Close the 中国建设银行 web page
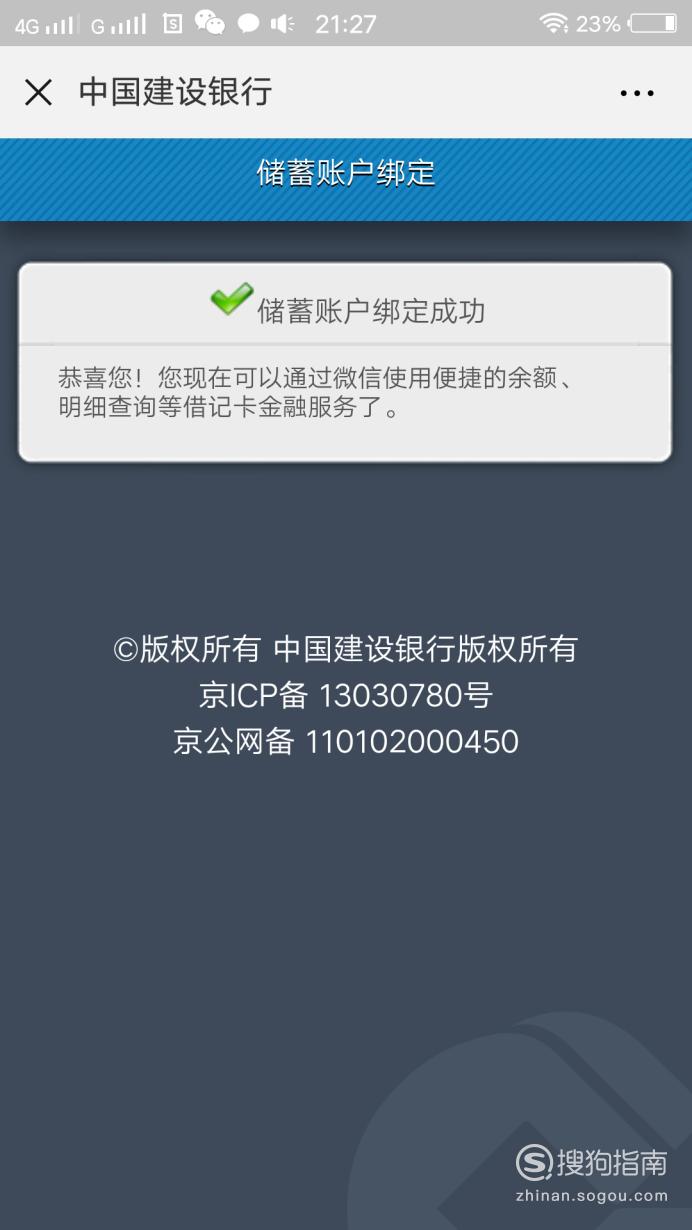This screenshot has width=692, height=1230. coord(38,93)
